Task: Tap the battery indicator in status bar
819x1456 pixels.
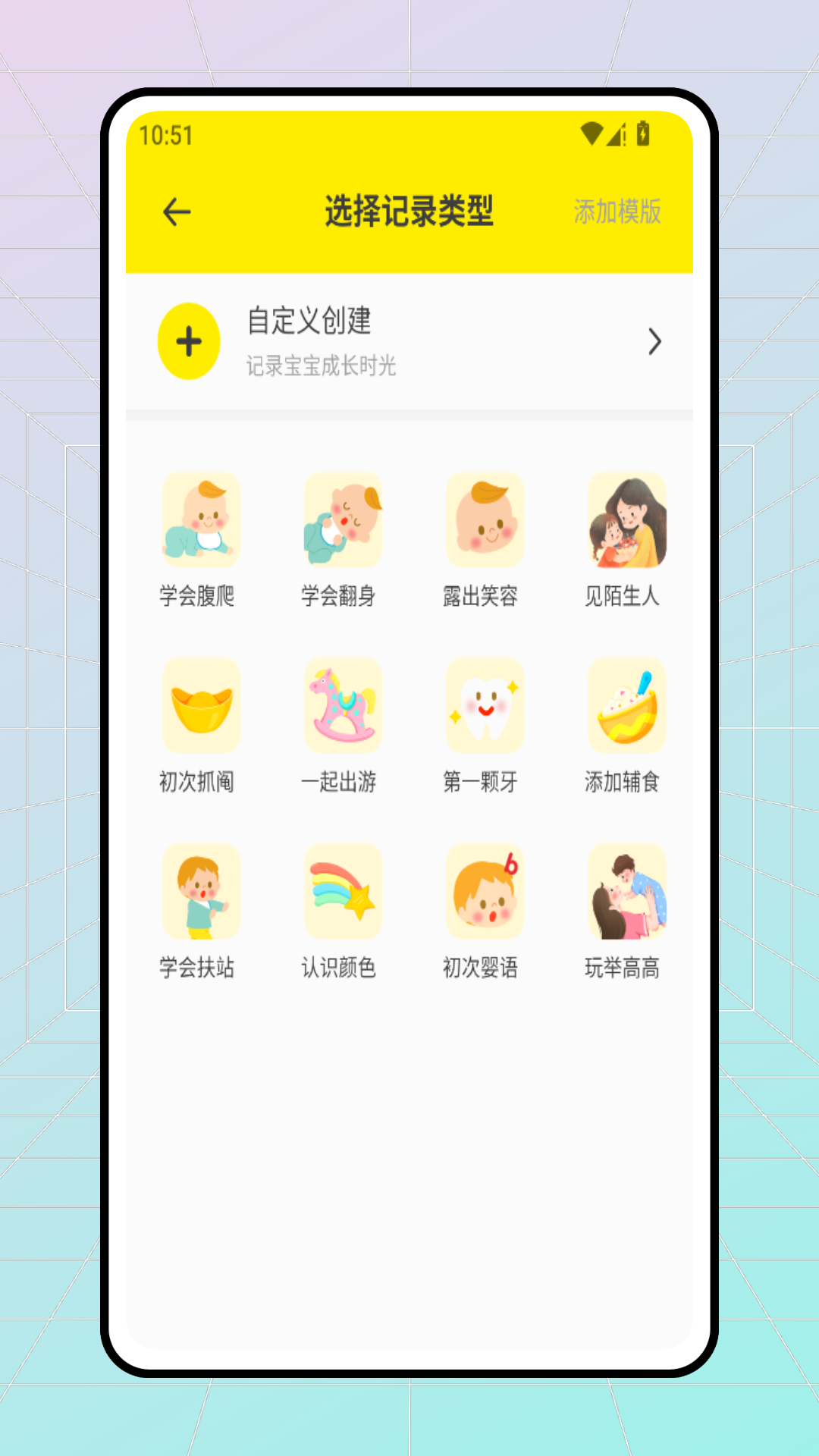Action: tap(642, 134)
